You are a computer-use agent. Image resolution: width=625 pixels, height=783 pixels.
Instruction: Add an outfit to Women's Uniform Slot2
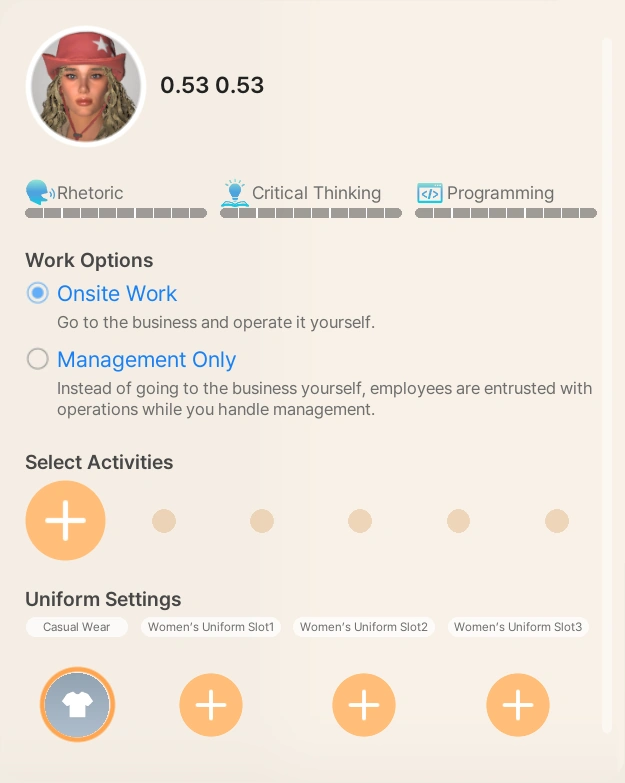(x=364, y=705)
